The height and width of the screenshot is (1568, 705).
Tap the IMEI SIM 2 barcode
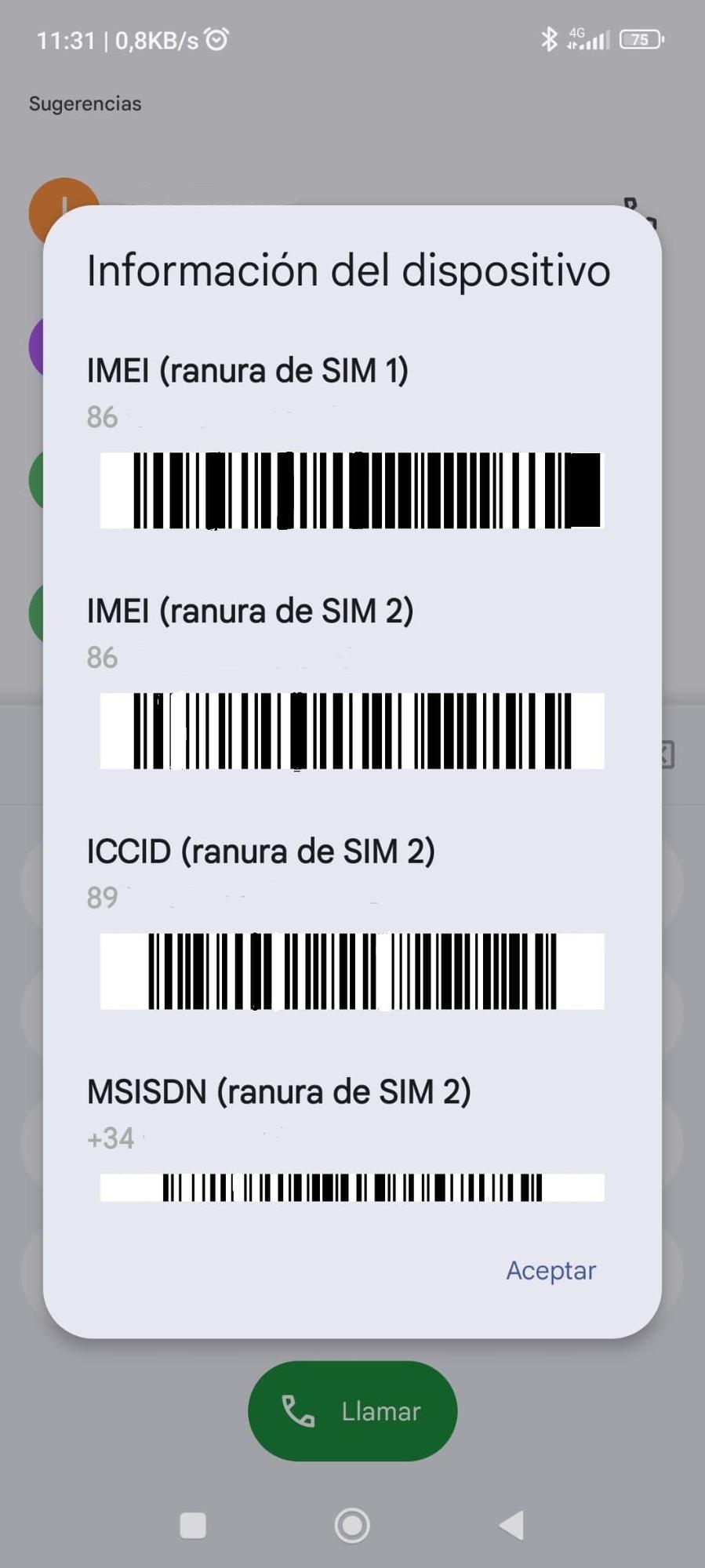point(352,731)
